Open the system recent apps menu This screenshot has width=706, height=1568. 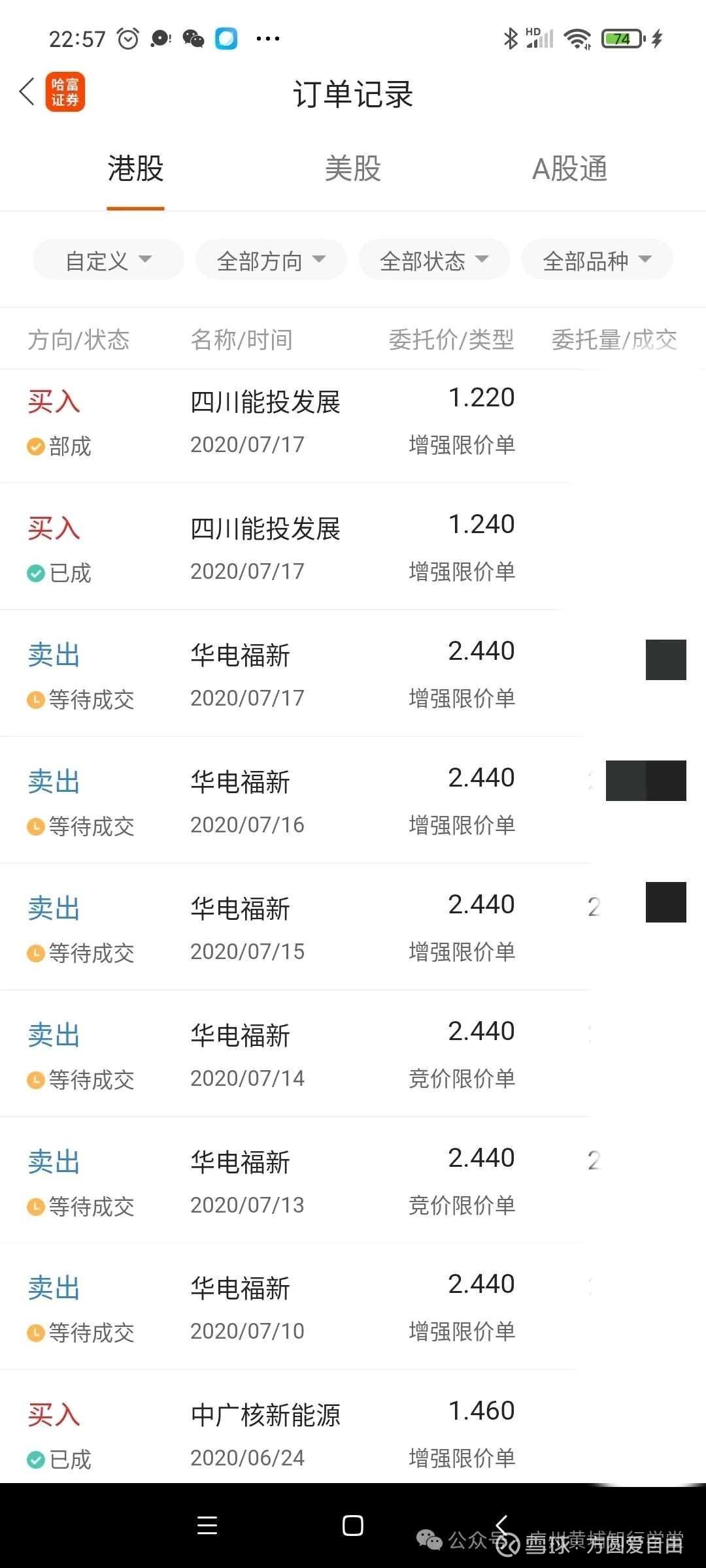coord(207,1526)
